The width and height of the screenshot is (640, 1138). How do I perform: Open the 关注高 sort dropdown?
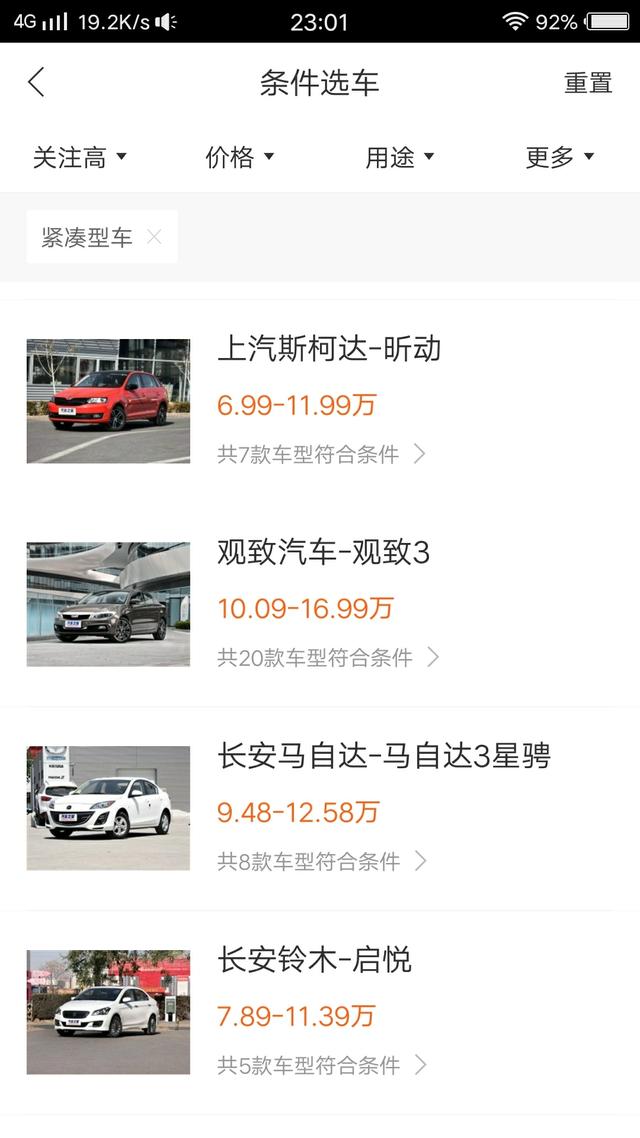80,157
